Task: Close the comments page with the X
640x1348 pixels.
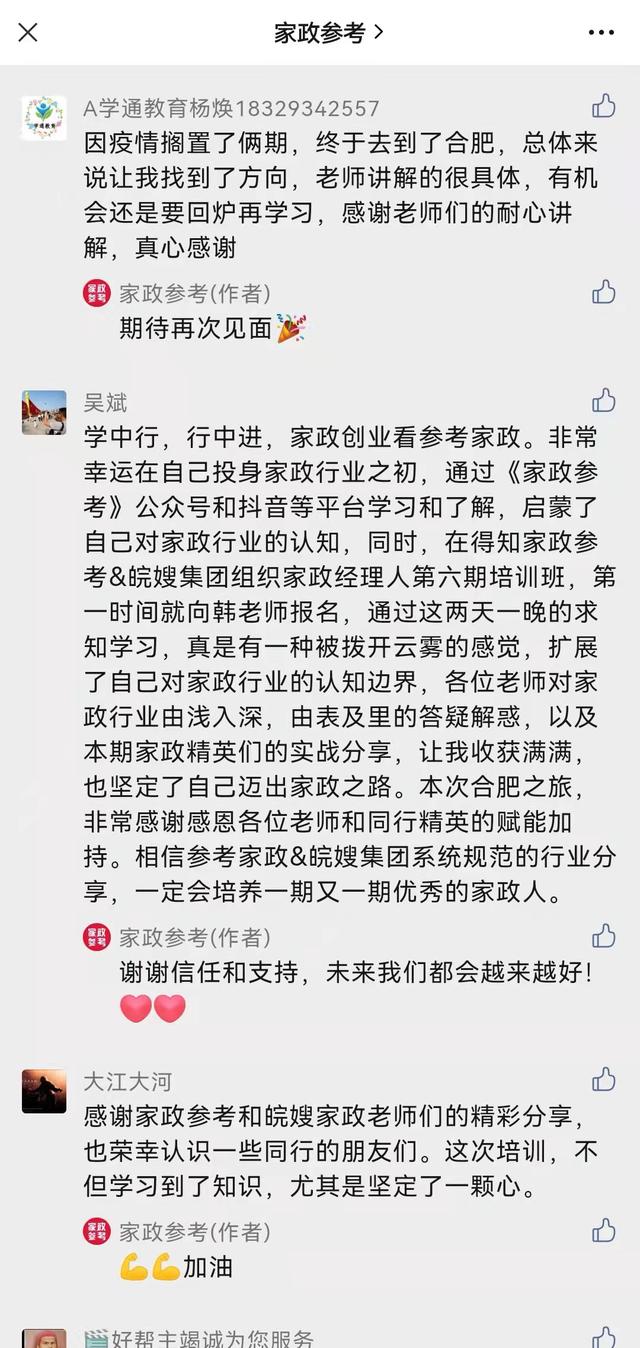Action: [x=28, y=32]
